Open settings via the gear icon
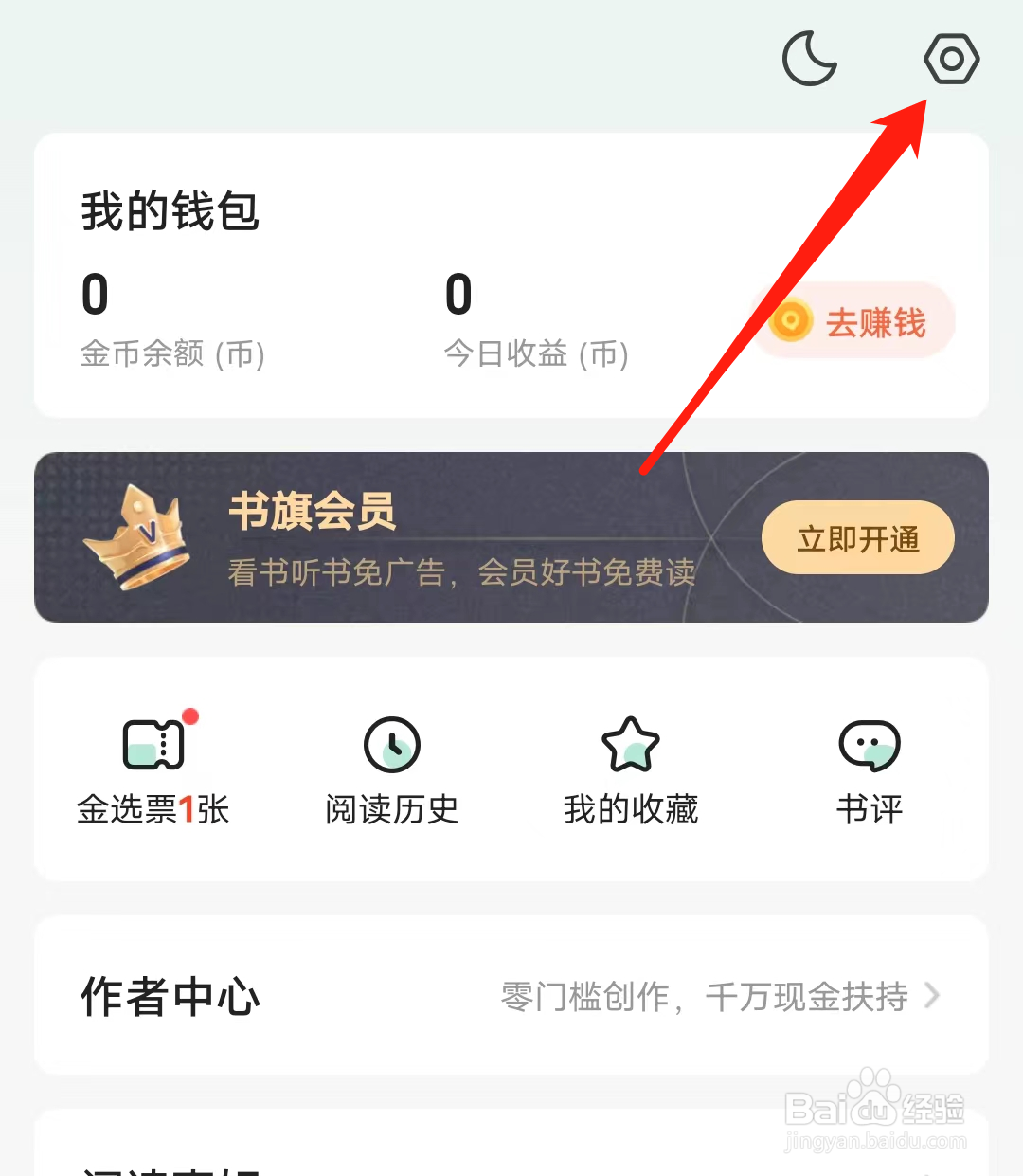The image size is (1023, 1176). pyautogui.click(x=952, y=59)
